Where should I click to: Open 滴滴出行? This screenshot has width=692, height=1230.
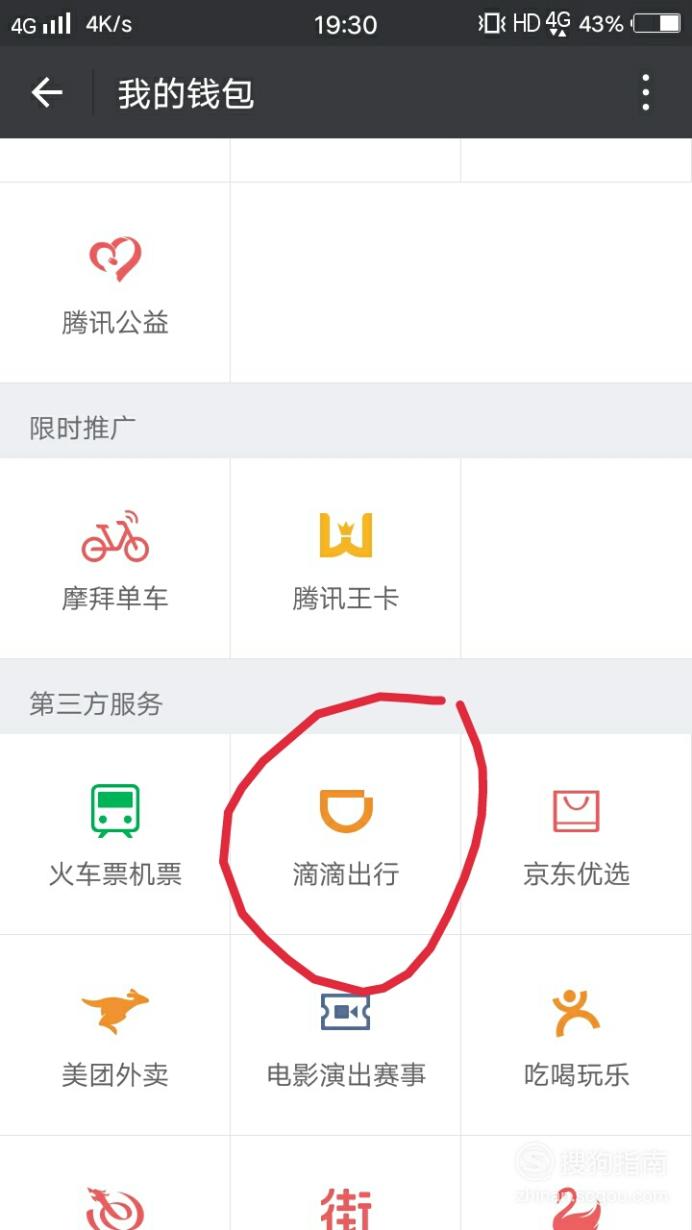click(x=346, y=835)
